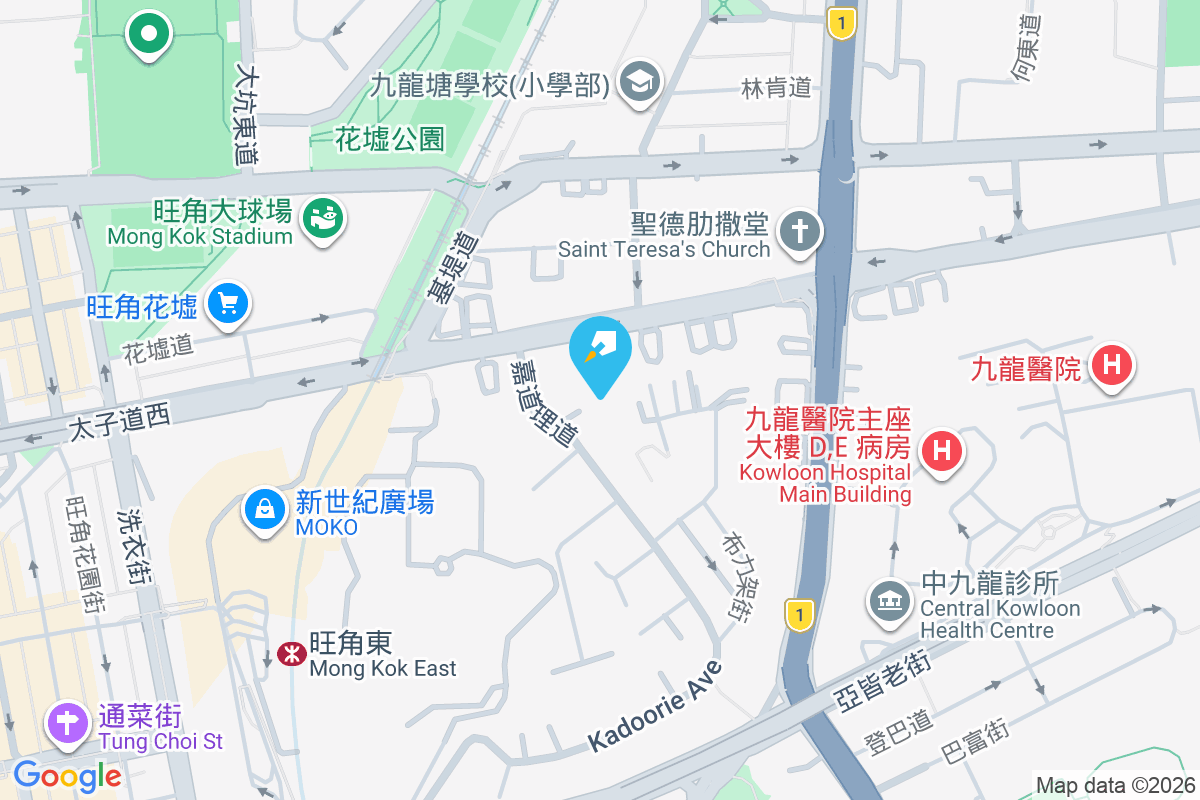
Task: Open the MOKO shopping mall marker
Action: [265, 509]
